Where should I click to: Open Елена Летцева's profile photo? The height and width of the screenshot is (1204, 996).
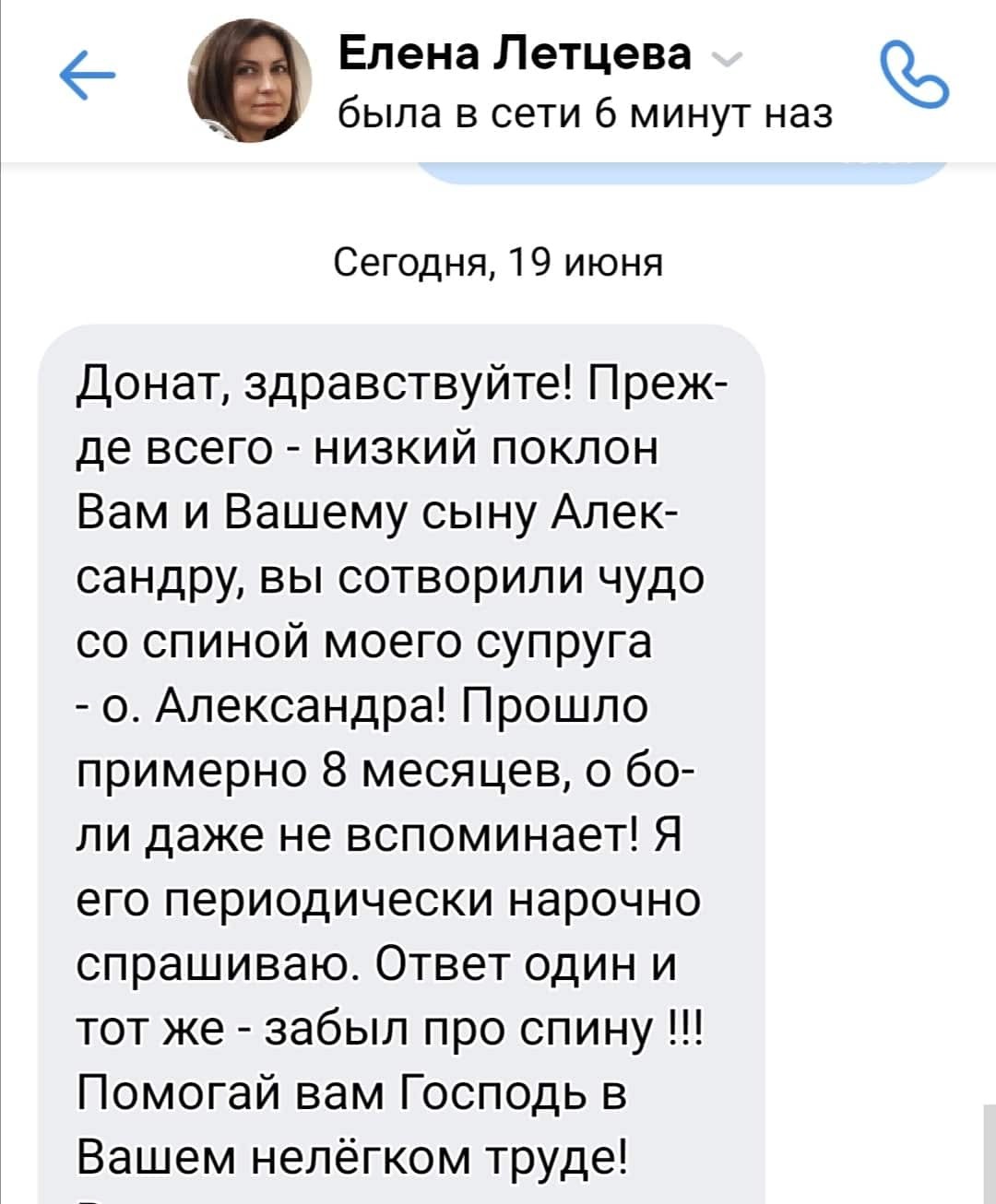250,81
